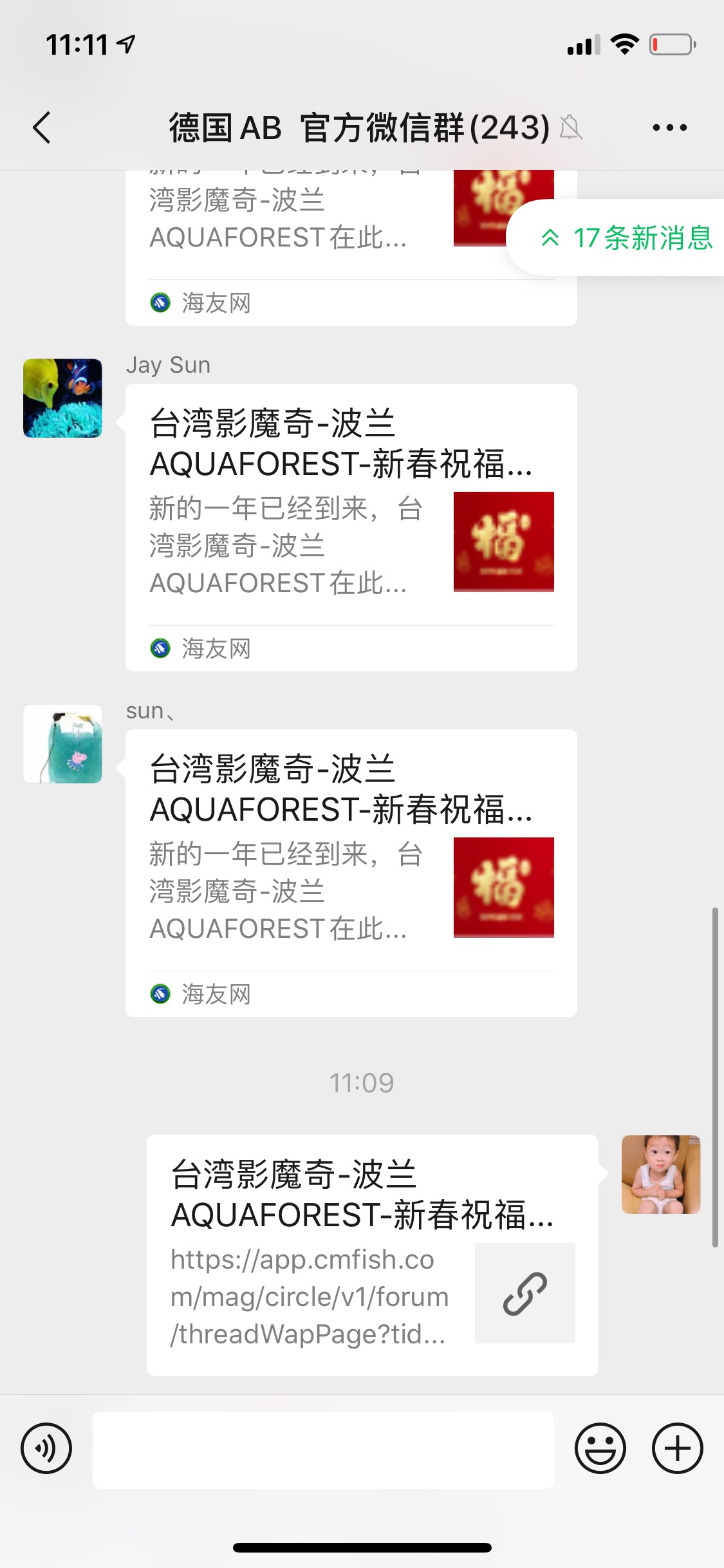Open sun、's shared AQUAFOREST article
Image resolution: width=724 pixels, height=1568 pixels.
pyautogui.click(x=351, y=863)
